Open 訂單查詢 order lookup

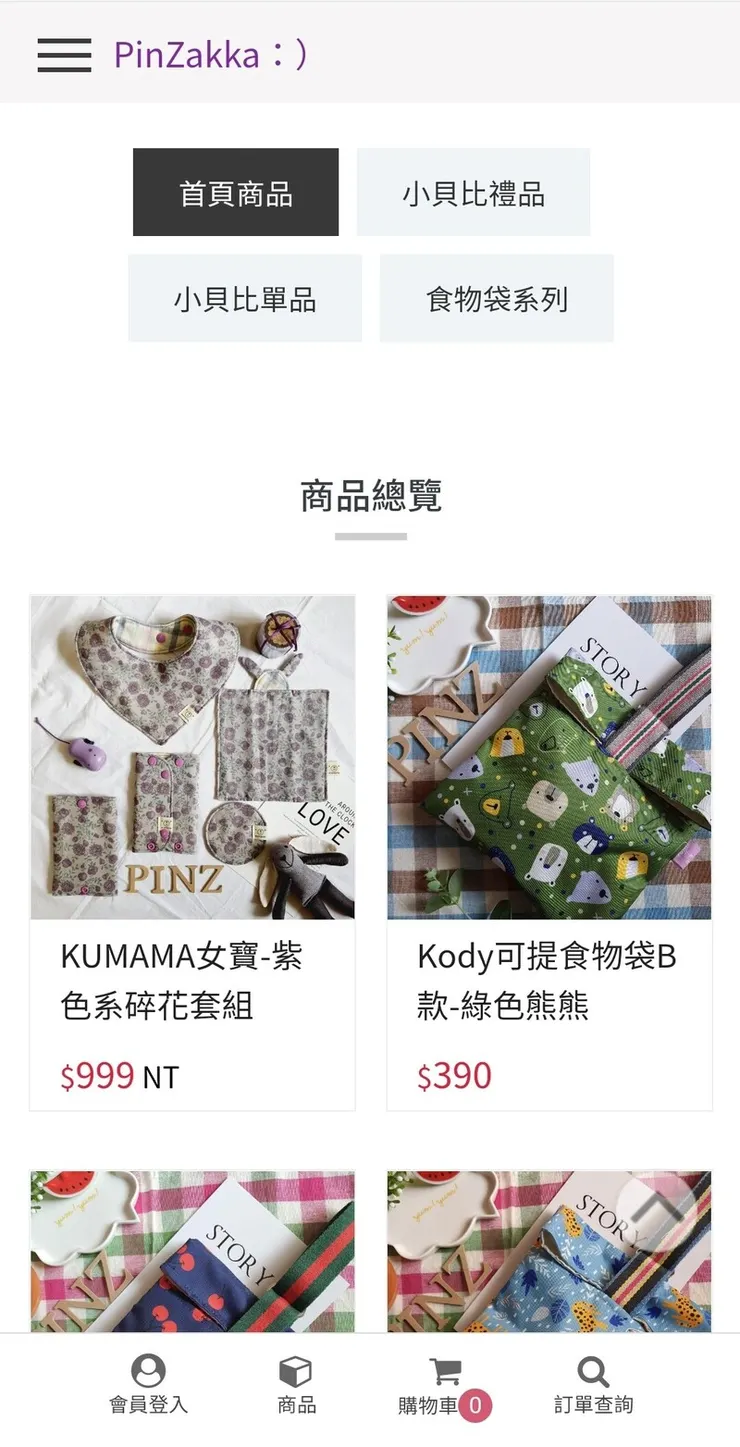click(x=593, y=1386)
